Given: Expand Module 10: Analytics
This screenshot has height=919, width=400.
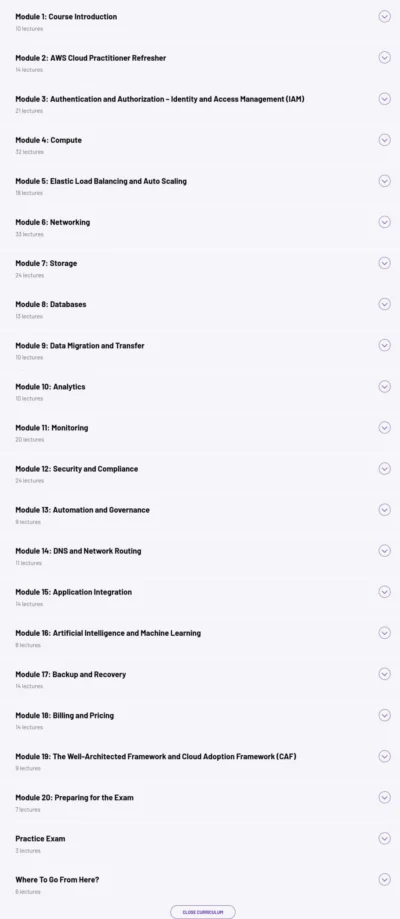Looking at the screenshot, I should click(384, 386).
